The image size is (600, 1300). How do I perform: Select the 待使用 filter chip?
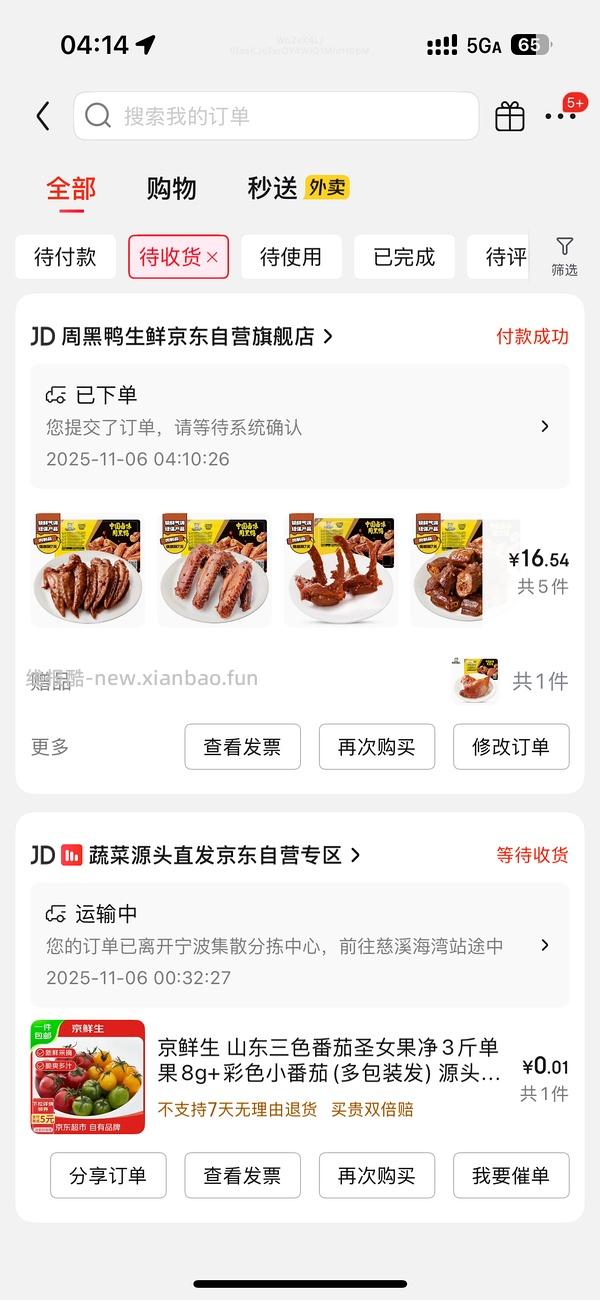click(x=291, y=257)
